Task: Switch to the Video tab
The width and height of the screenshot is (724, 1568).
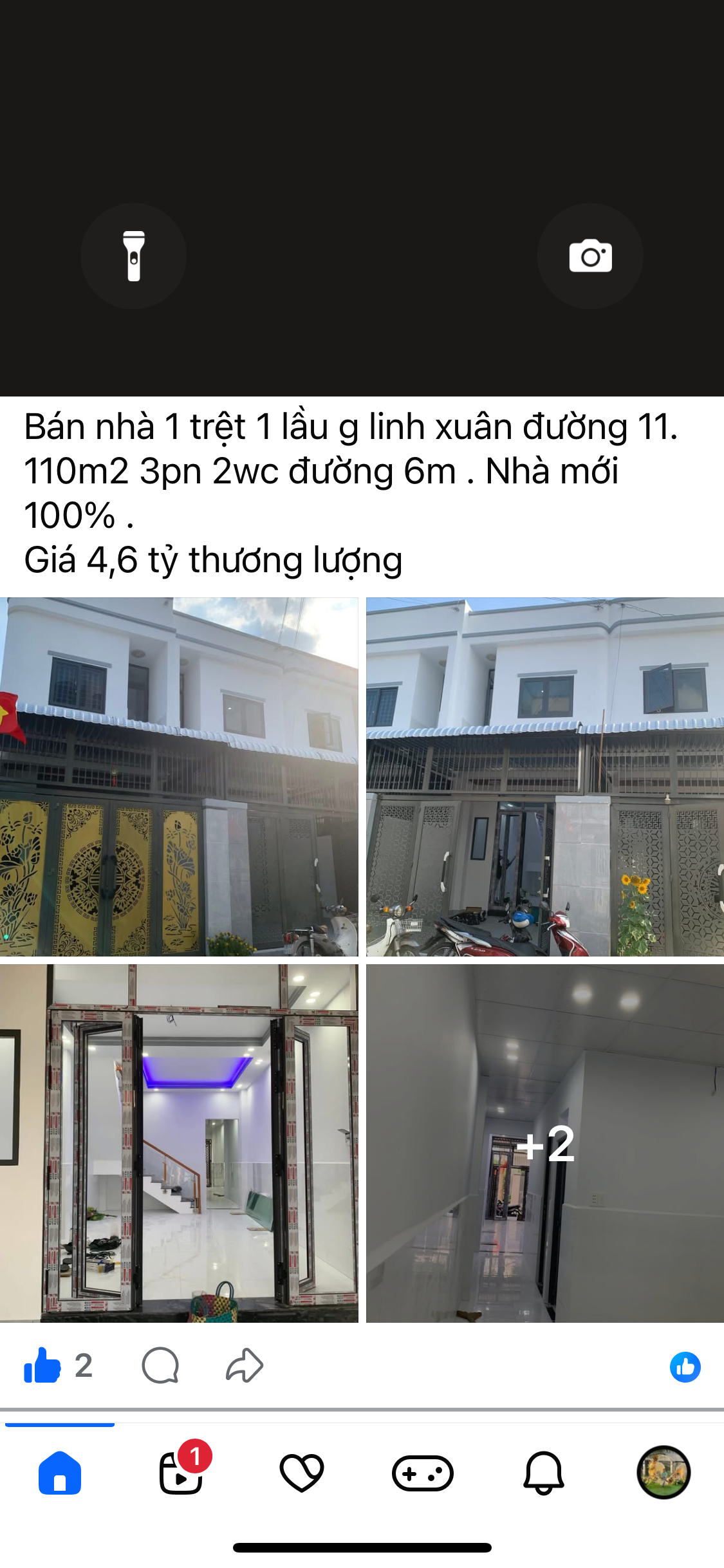Action: tap(181, 1473)
